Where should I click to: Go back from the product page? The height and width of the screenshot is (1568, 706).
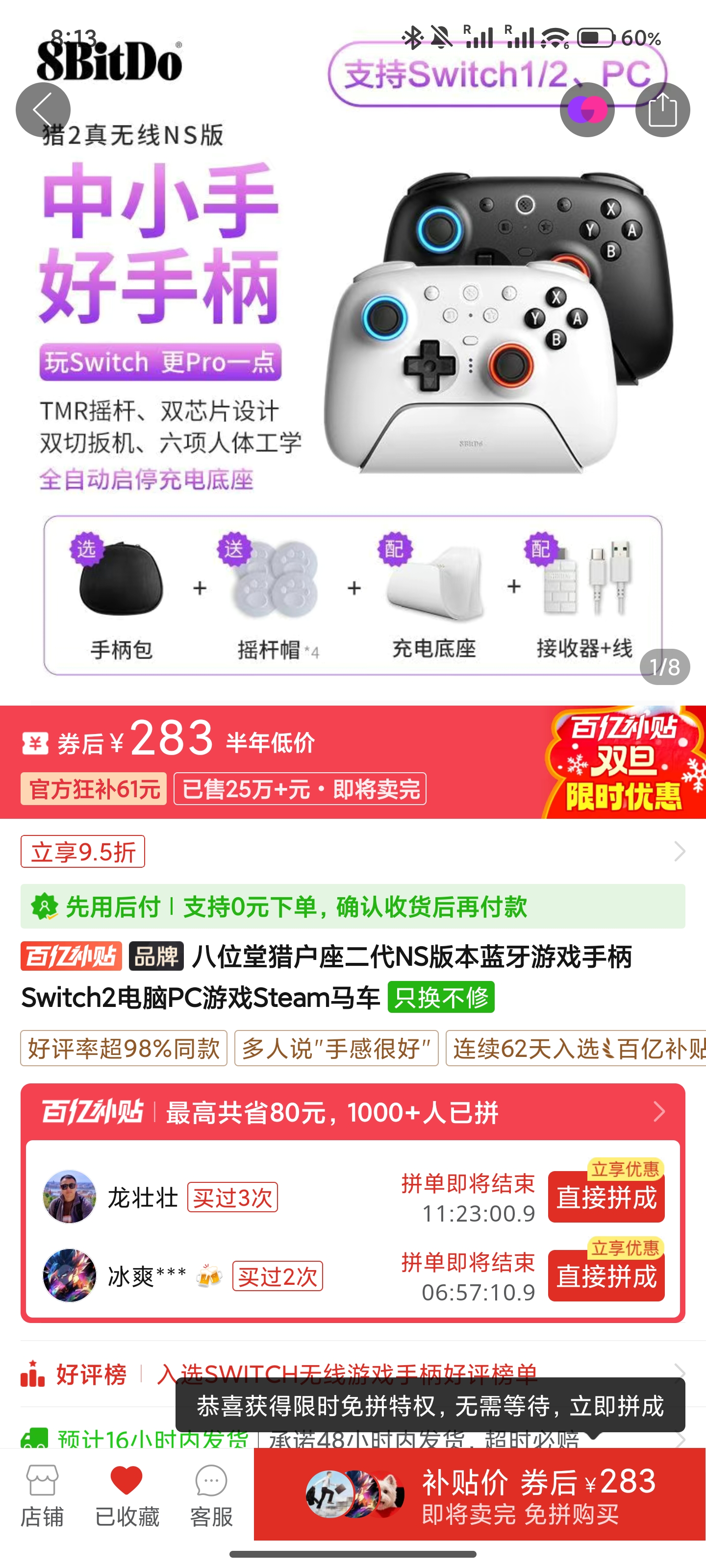43,110
